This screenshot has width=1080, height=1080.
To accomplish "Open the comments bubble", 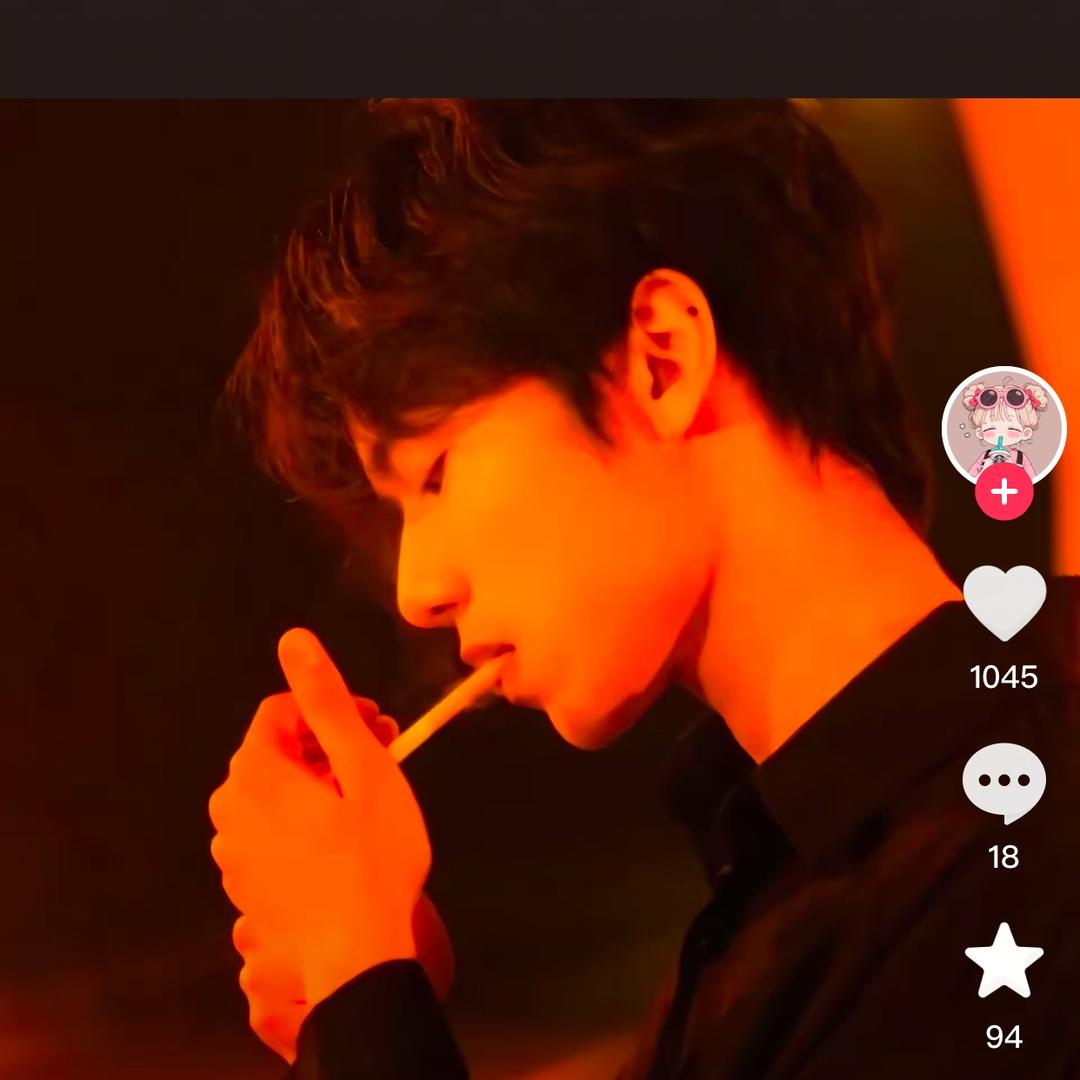I will click(x=1004, y=782).
